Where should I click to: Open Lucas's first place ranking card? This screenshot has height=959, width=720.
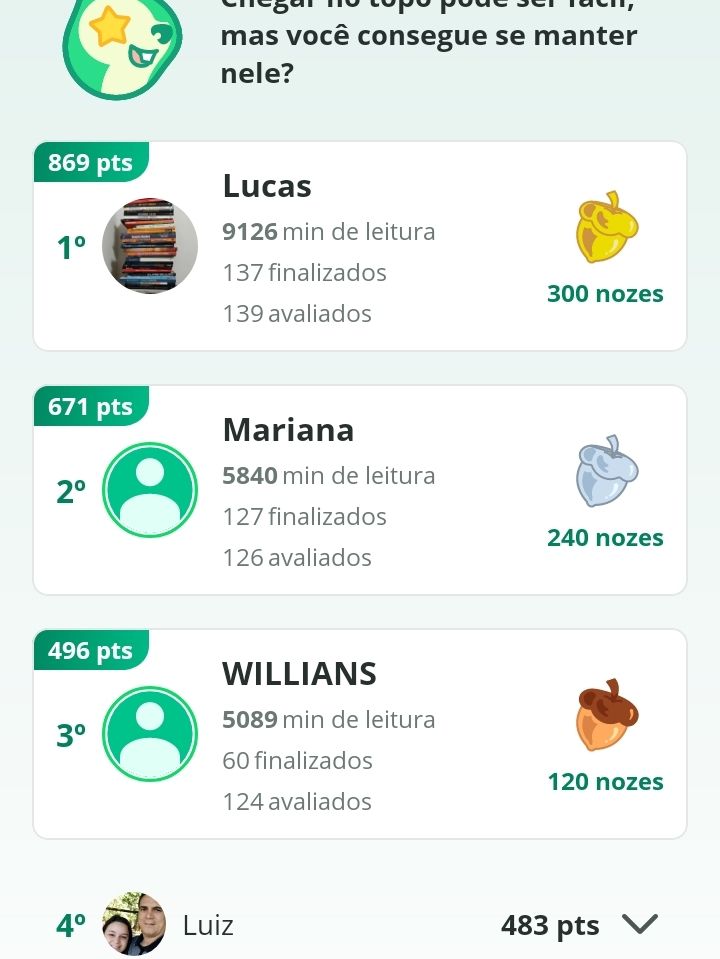point(360,247)
